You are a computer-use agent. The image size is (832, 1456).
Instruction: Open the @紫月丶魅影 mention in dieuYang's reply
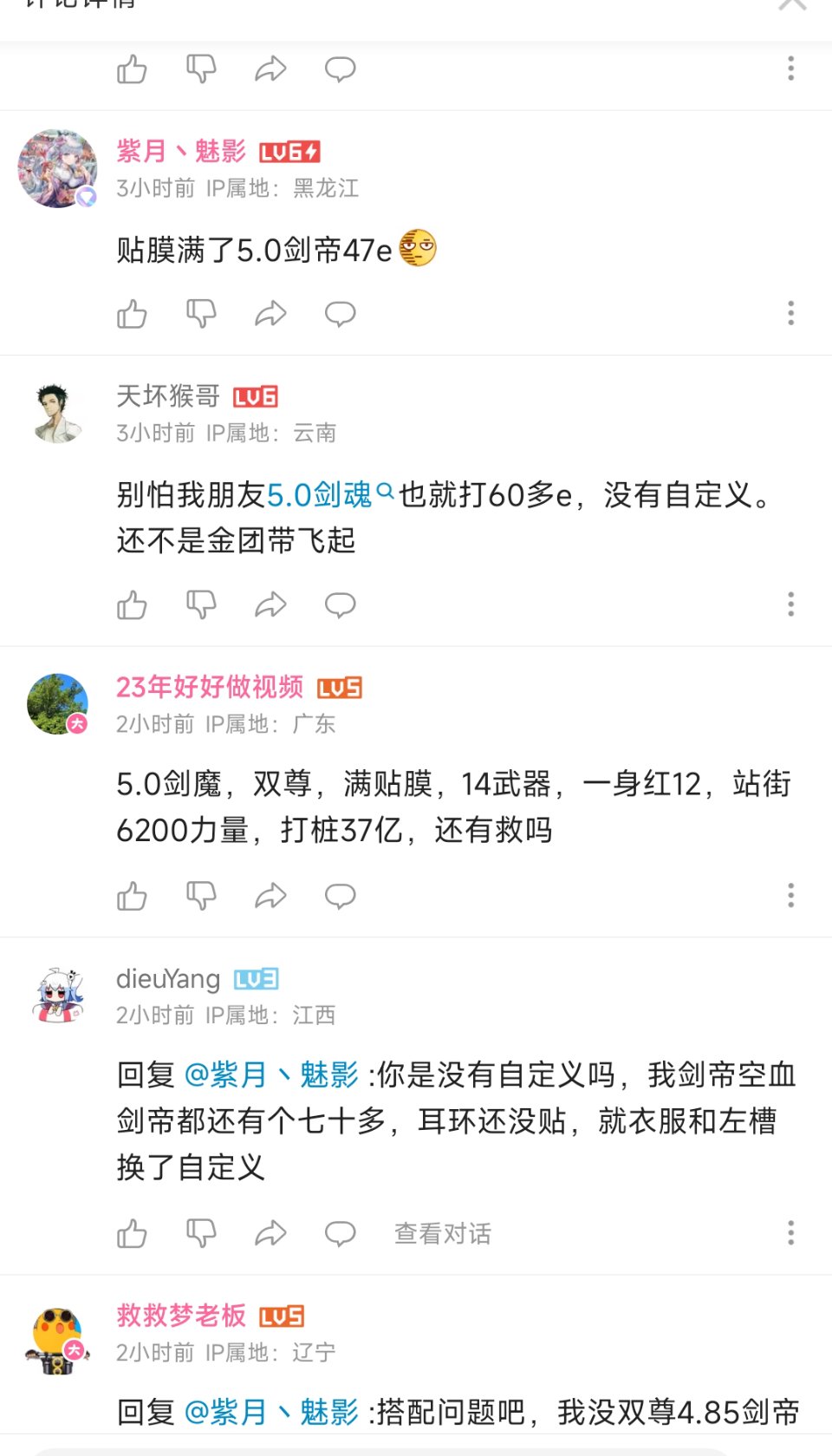(x=271, y=1075)
